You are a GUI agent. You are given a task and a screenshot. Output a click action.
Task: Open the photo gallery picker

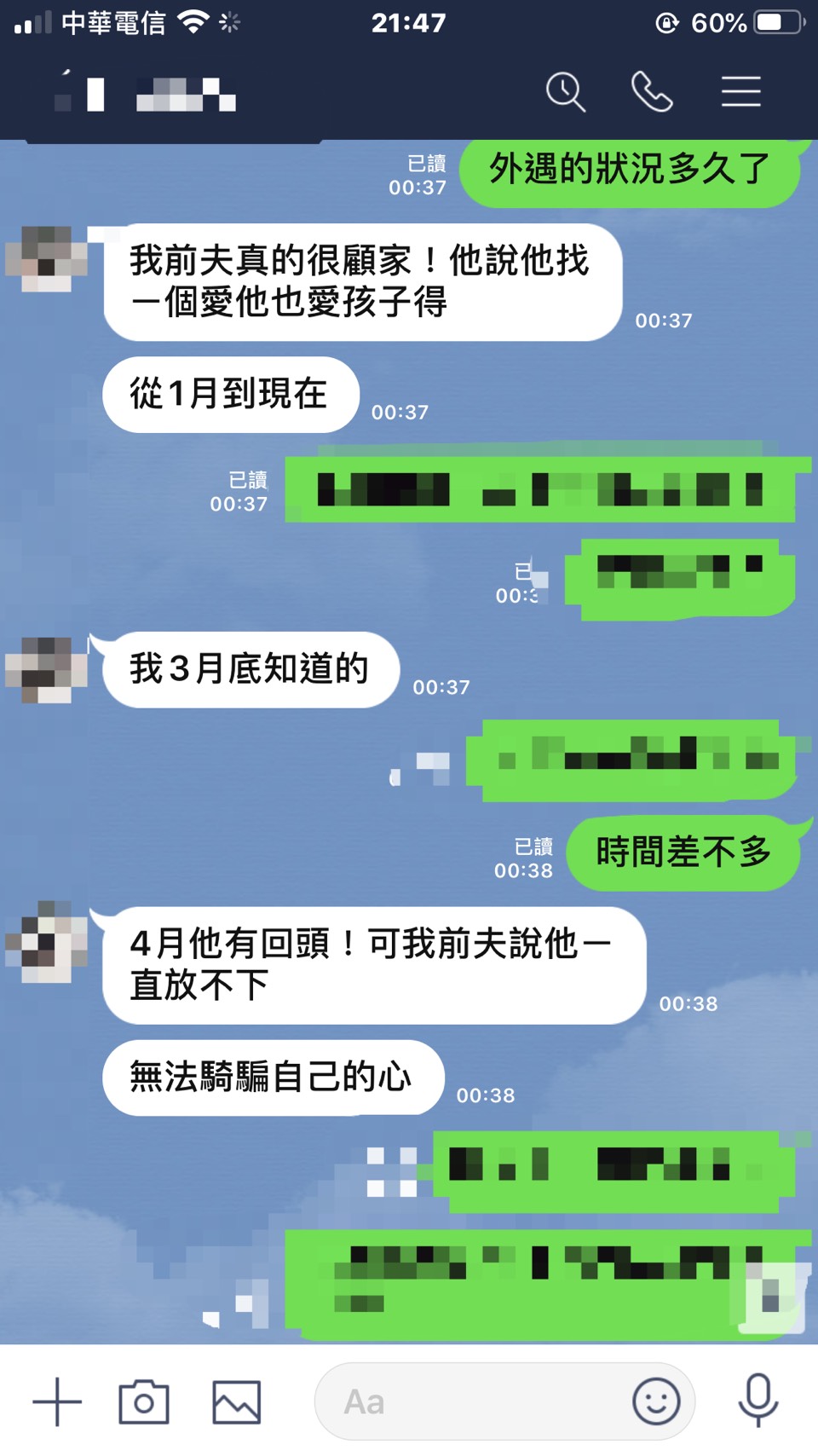coord(236,1401)
